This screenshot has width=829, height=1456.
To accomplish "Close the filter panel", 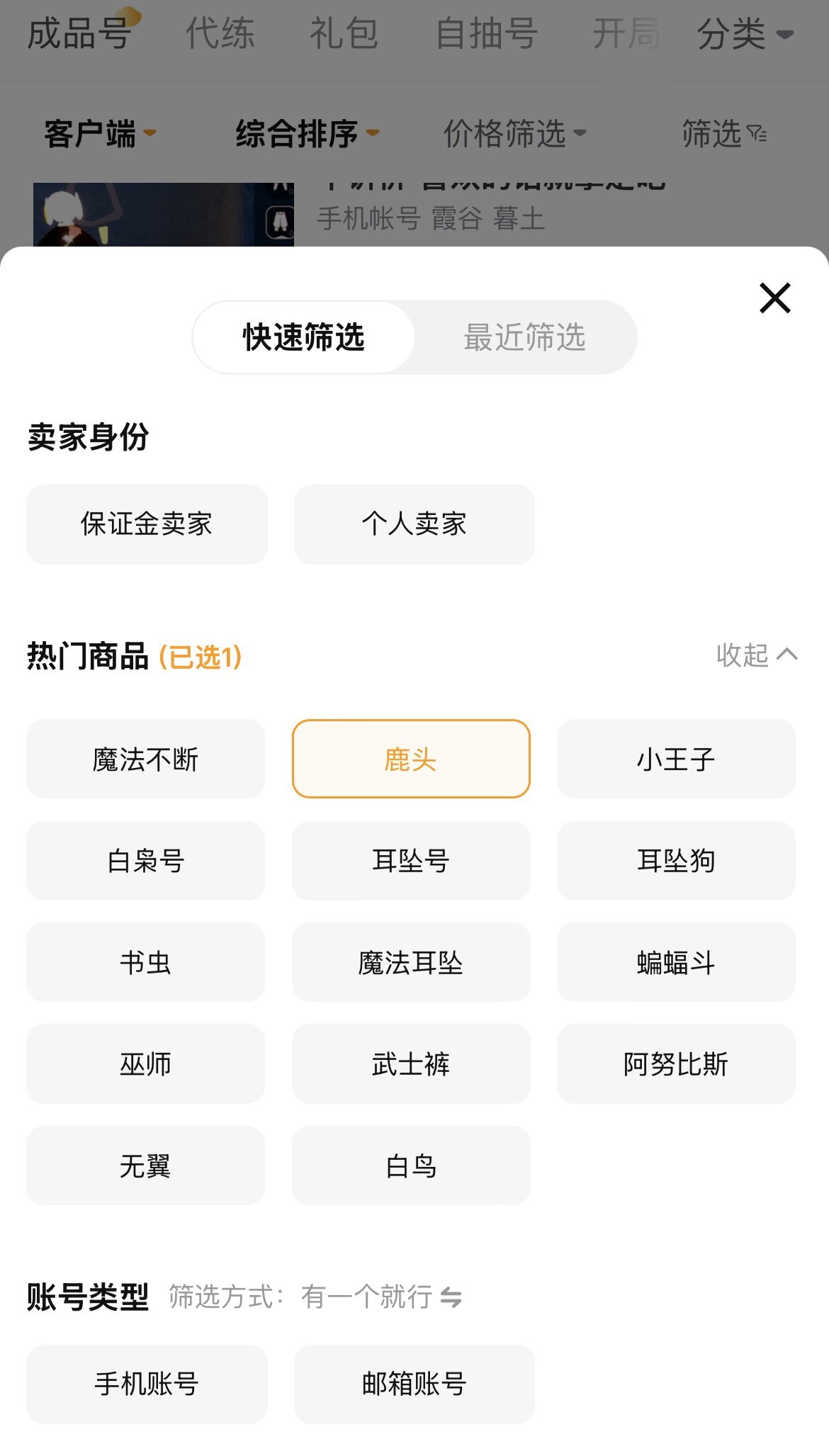I will (774, 298).
